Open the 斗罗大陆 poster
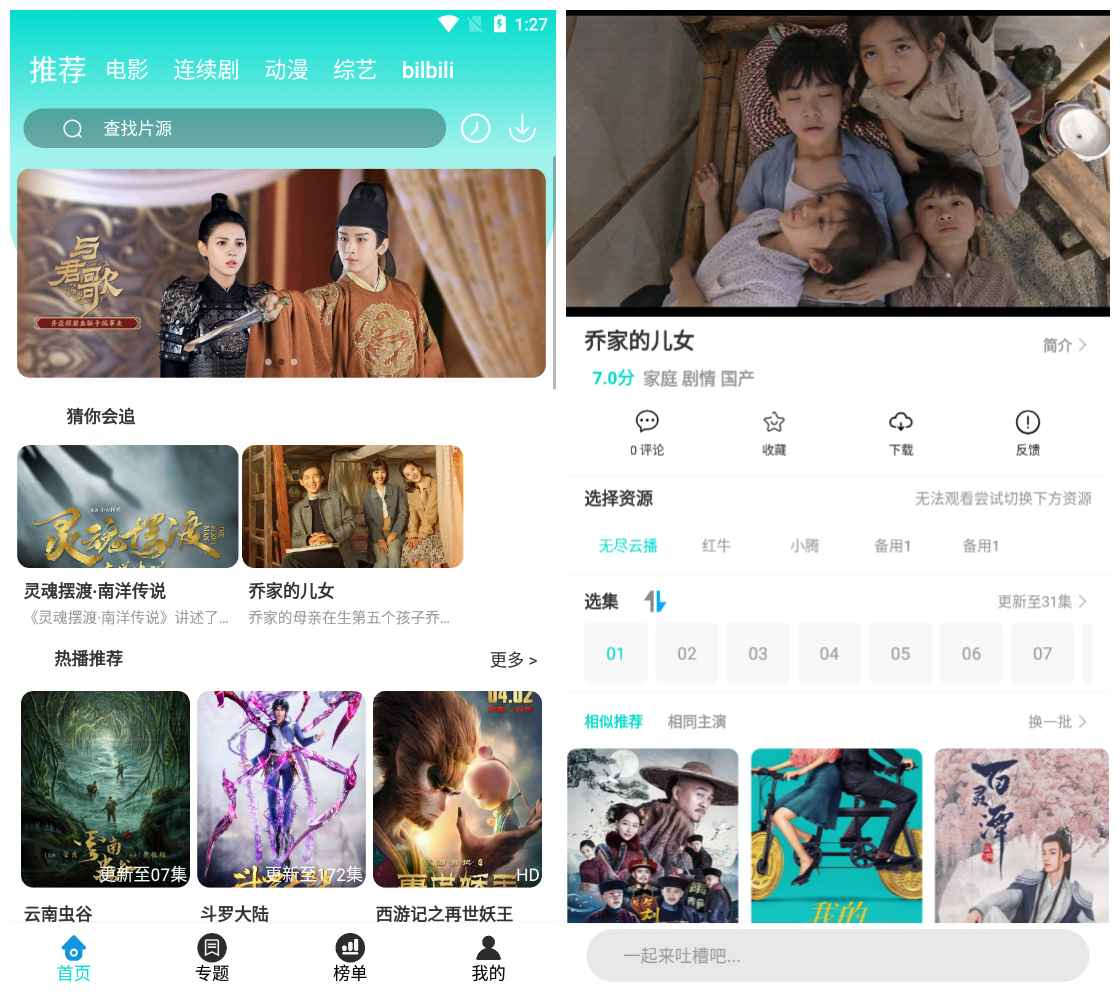Image resolution: width=1120 pixels, height=997 pixels. [281, 789]
